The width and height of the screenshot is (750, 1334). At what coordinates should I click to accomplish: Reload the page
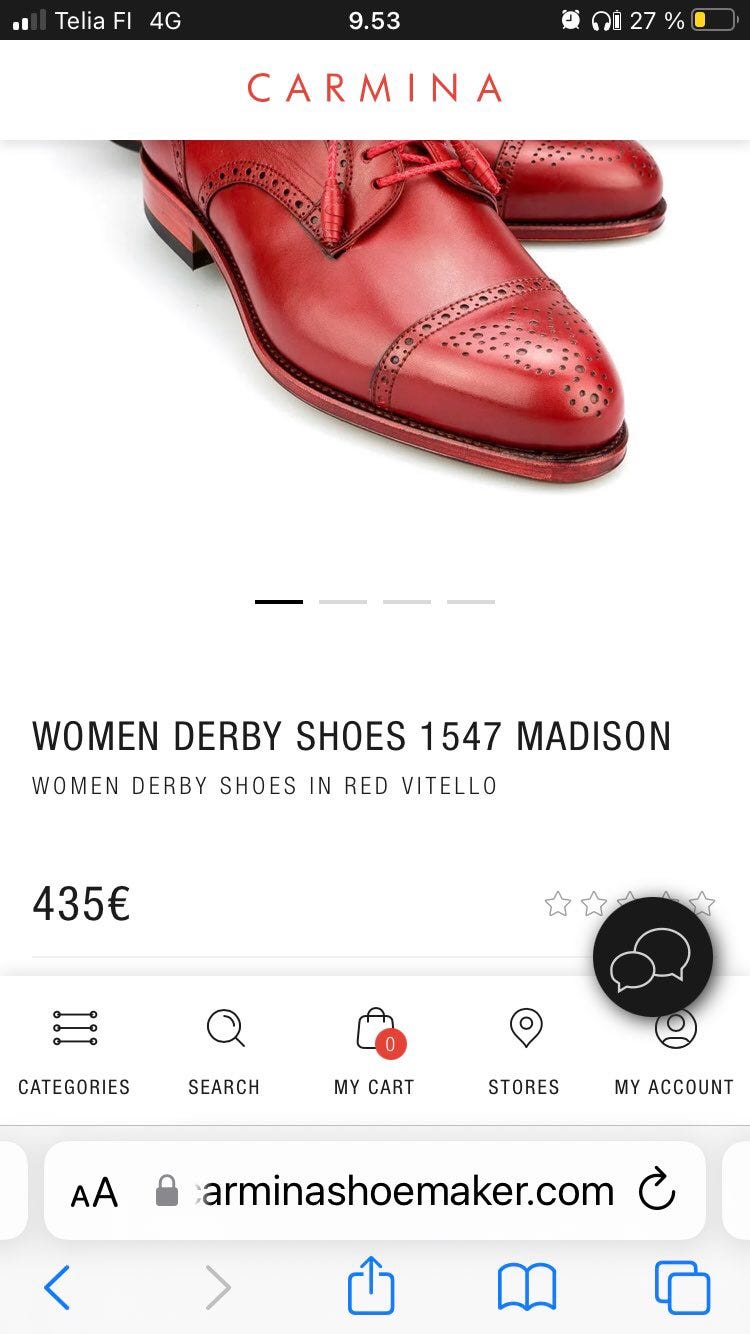[x=657, y=1191]
